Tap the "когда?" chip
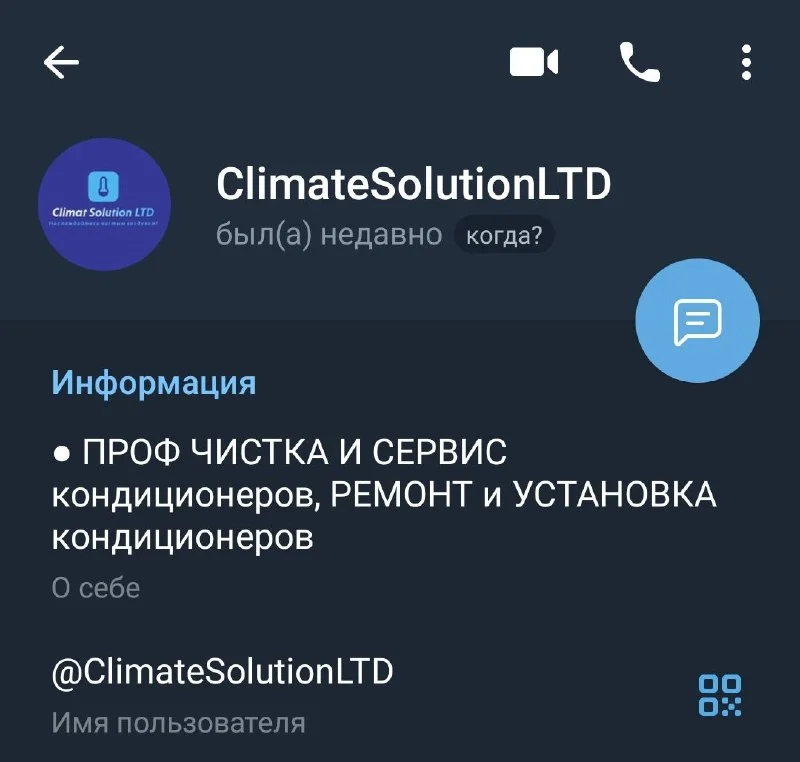The height and width of the screenshot is (762, 800). (x=504, y=235)
